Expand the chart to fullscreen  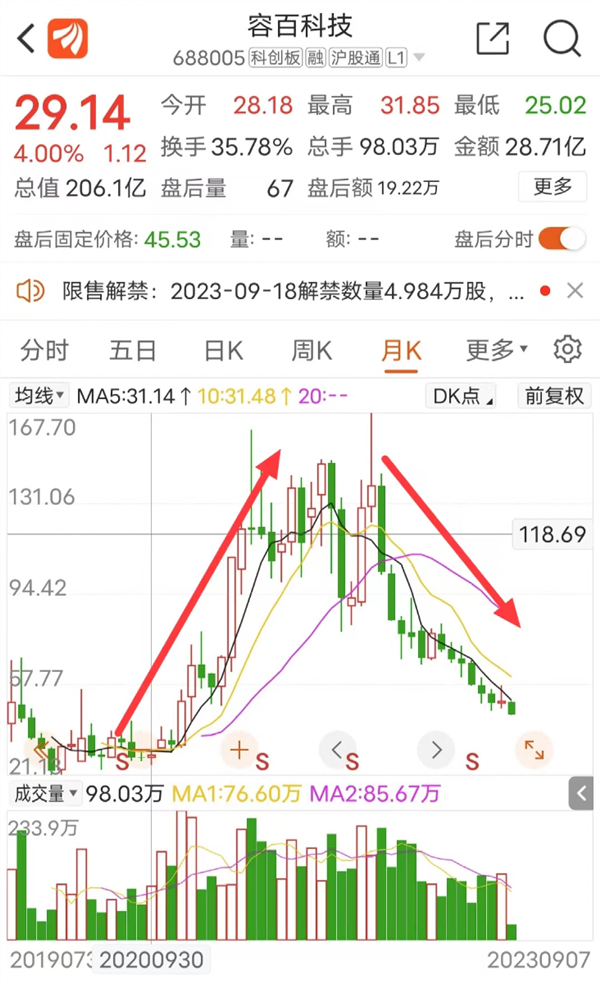click(534, 748)
